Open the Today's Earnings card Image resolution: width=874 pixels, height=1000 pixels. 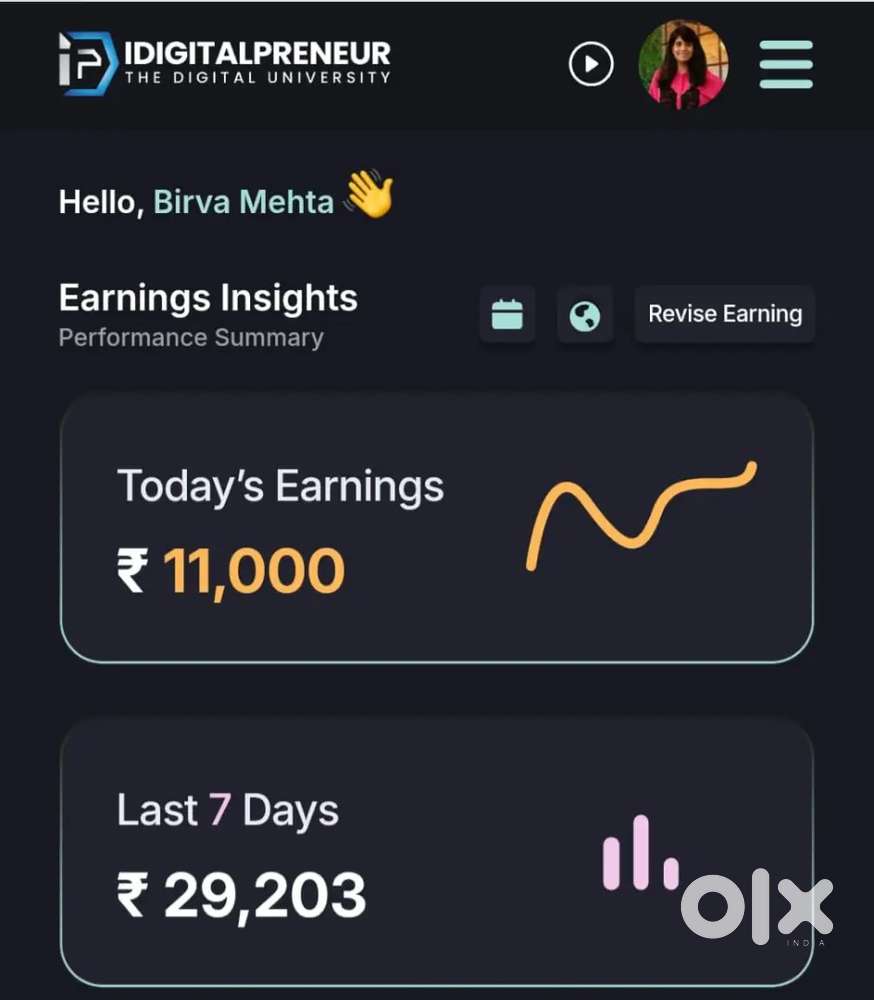[x=436, y=528]
